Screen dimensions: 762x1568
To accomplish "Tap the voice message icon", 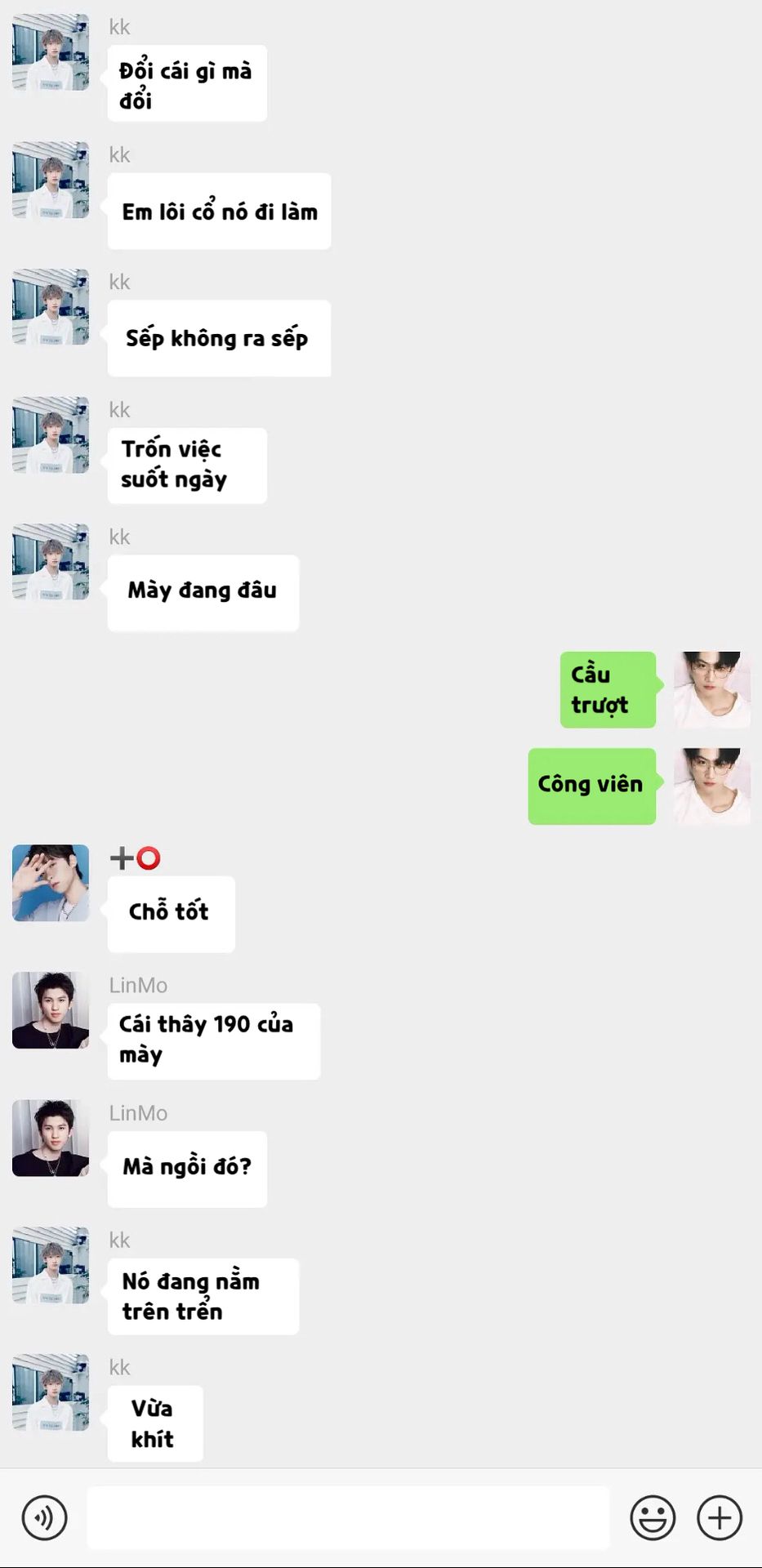I will tap(44, 1518).
